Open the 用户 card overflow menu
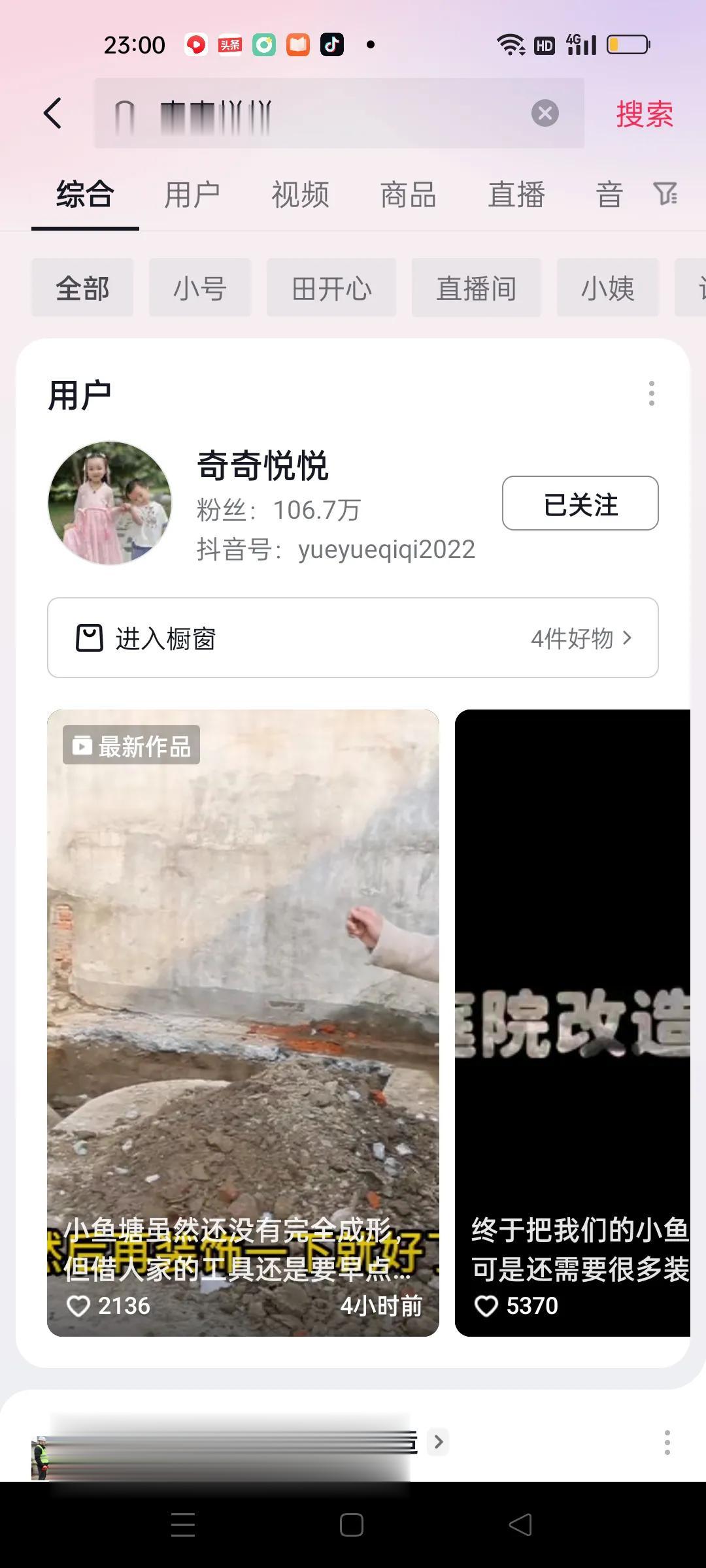 click(651, 393)
